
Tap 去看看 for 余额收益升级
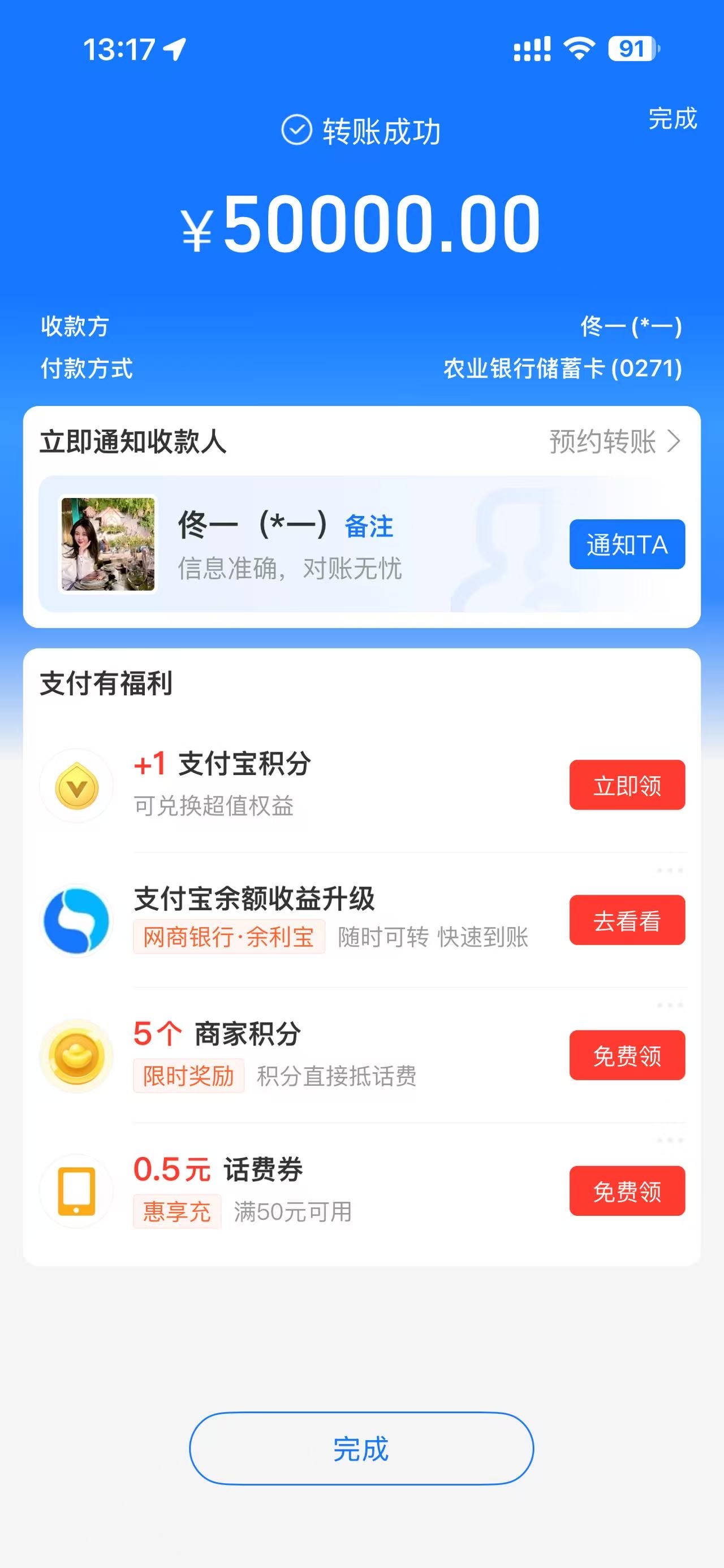pos(627,920)
